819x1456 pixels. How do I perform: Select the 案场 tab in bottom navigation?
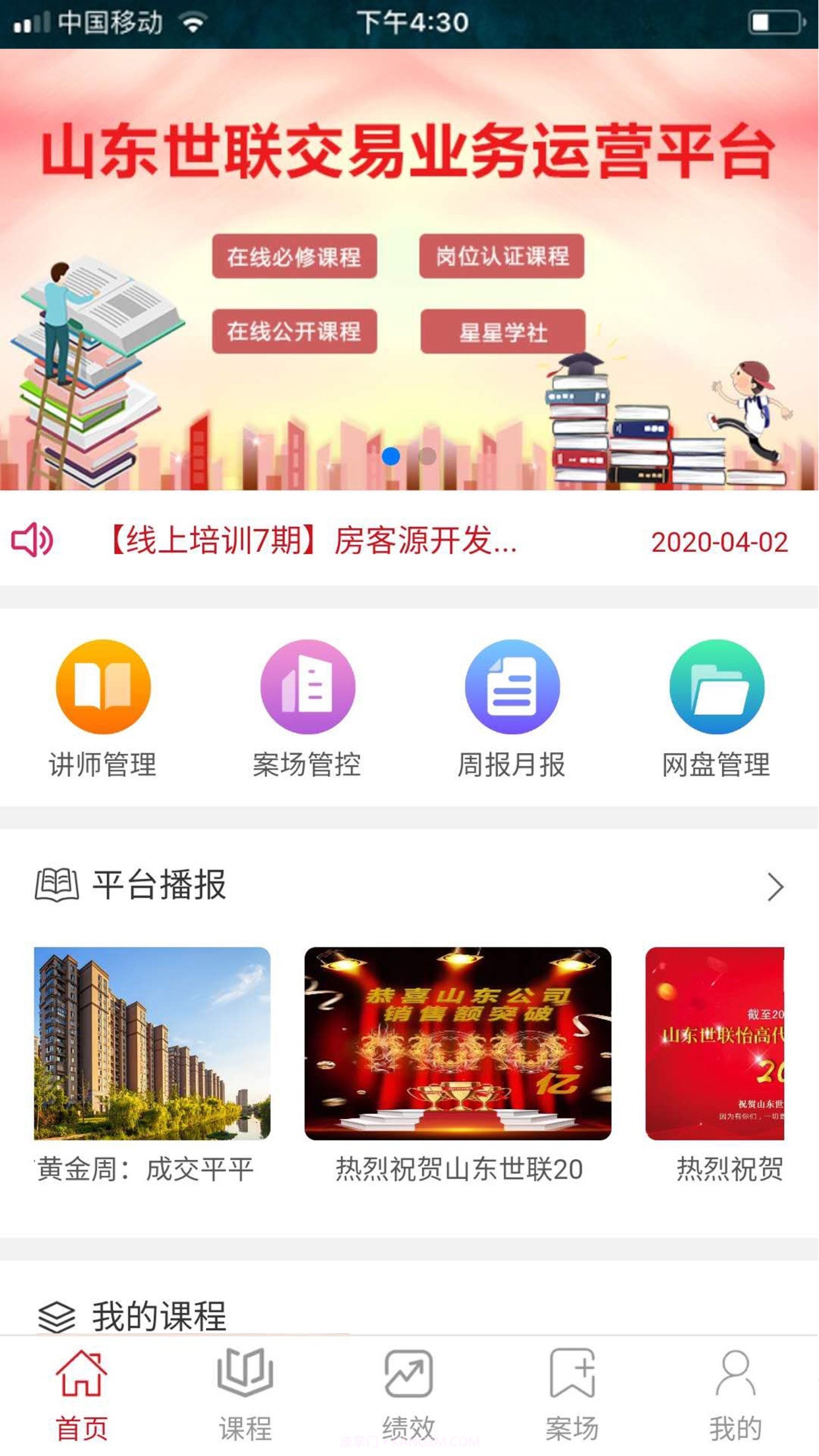click(573, 1386)
